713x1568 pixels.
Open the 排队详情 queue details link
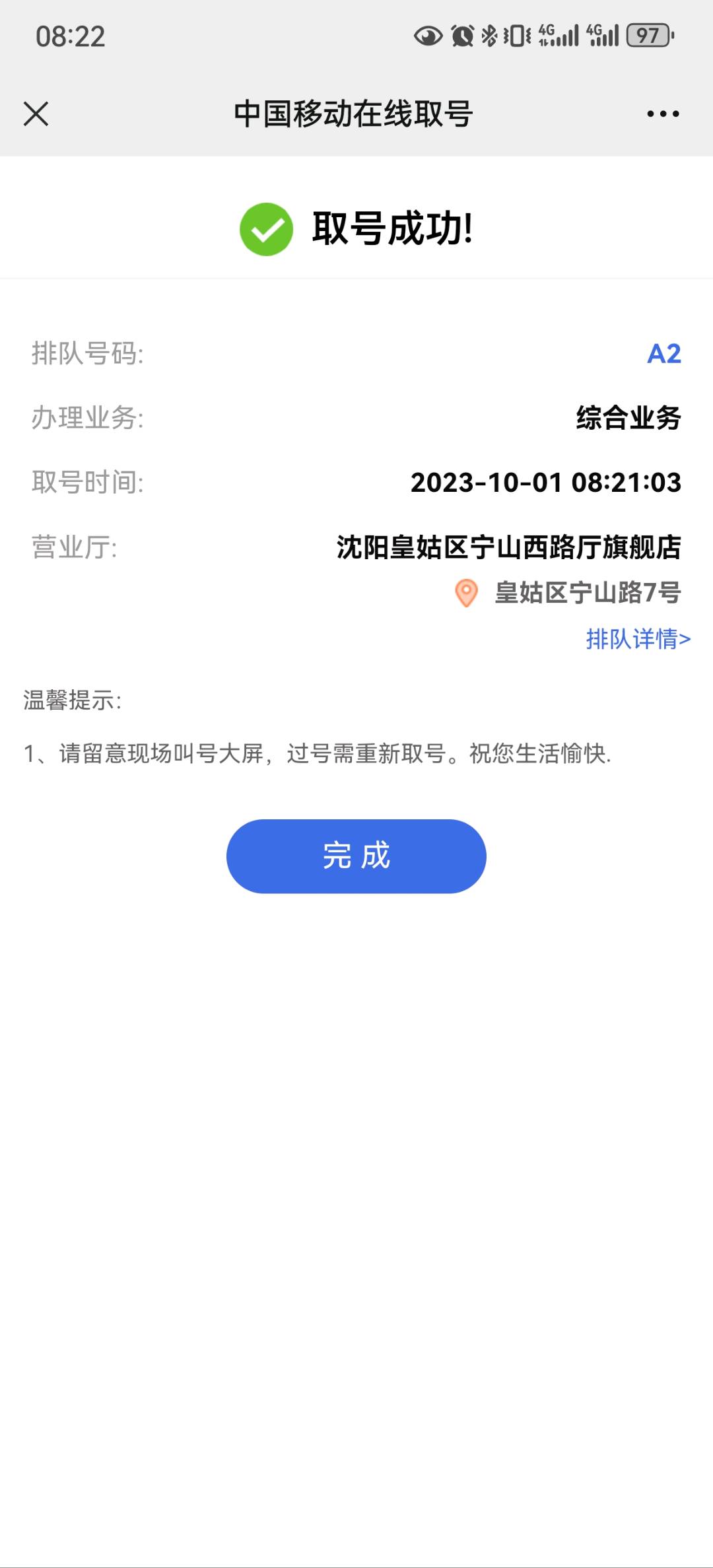tap(638, 639)
